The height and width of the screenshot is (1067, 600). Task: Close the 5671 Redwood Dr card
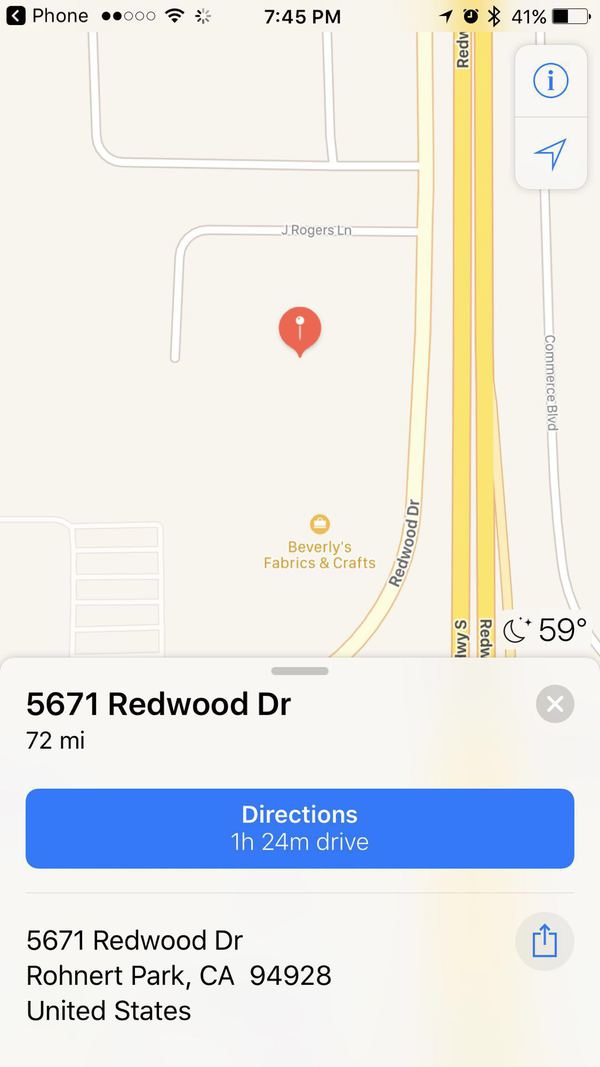[555, 704]
